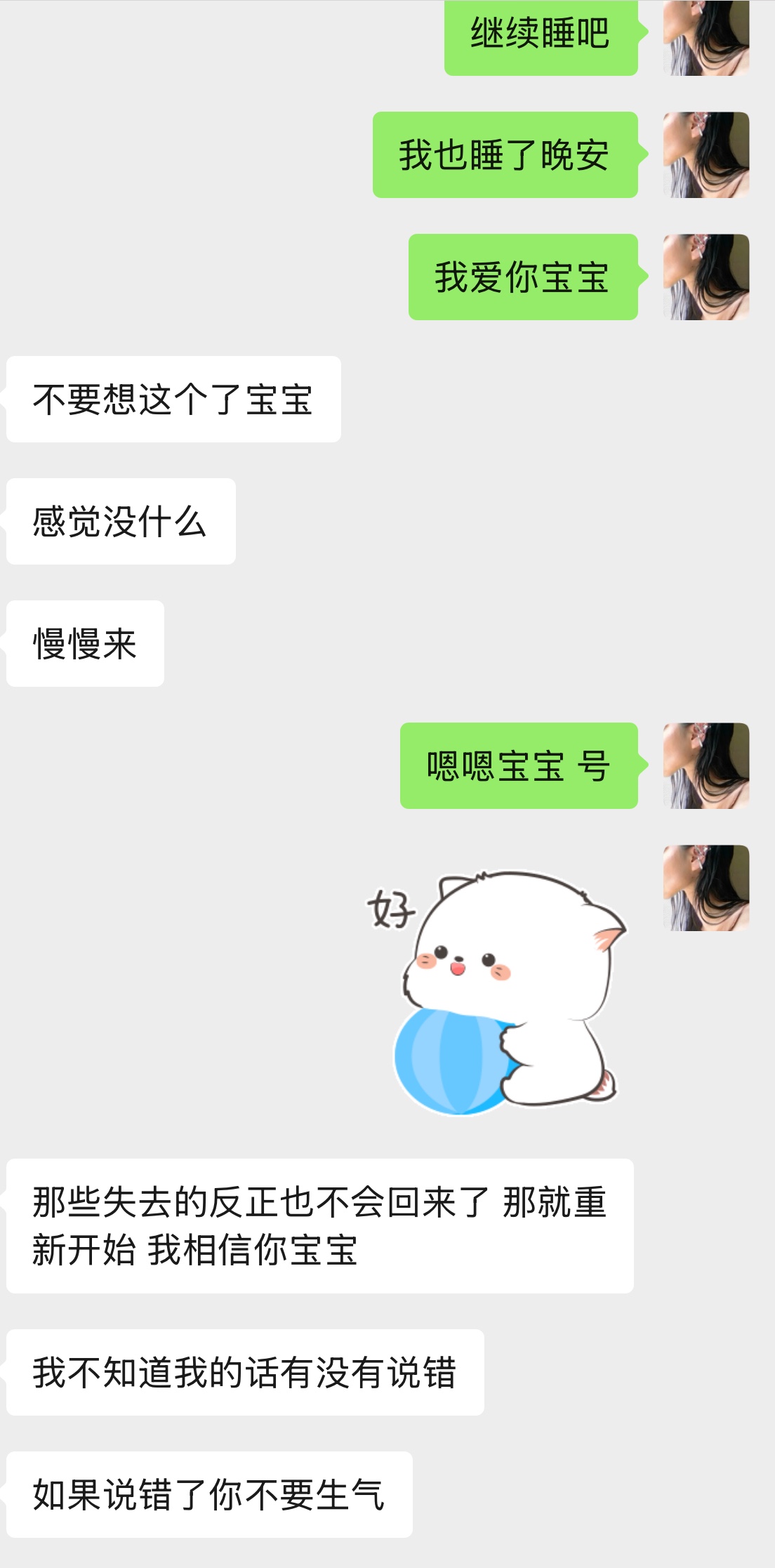Tap the avatar next to "我也睡了晚安"
The height and width of the screenshot is (1568, 775).
pyautogui.click(x=706, y=154)
